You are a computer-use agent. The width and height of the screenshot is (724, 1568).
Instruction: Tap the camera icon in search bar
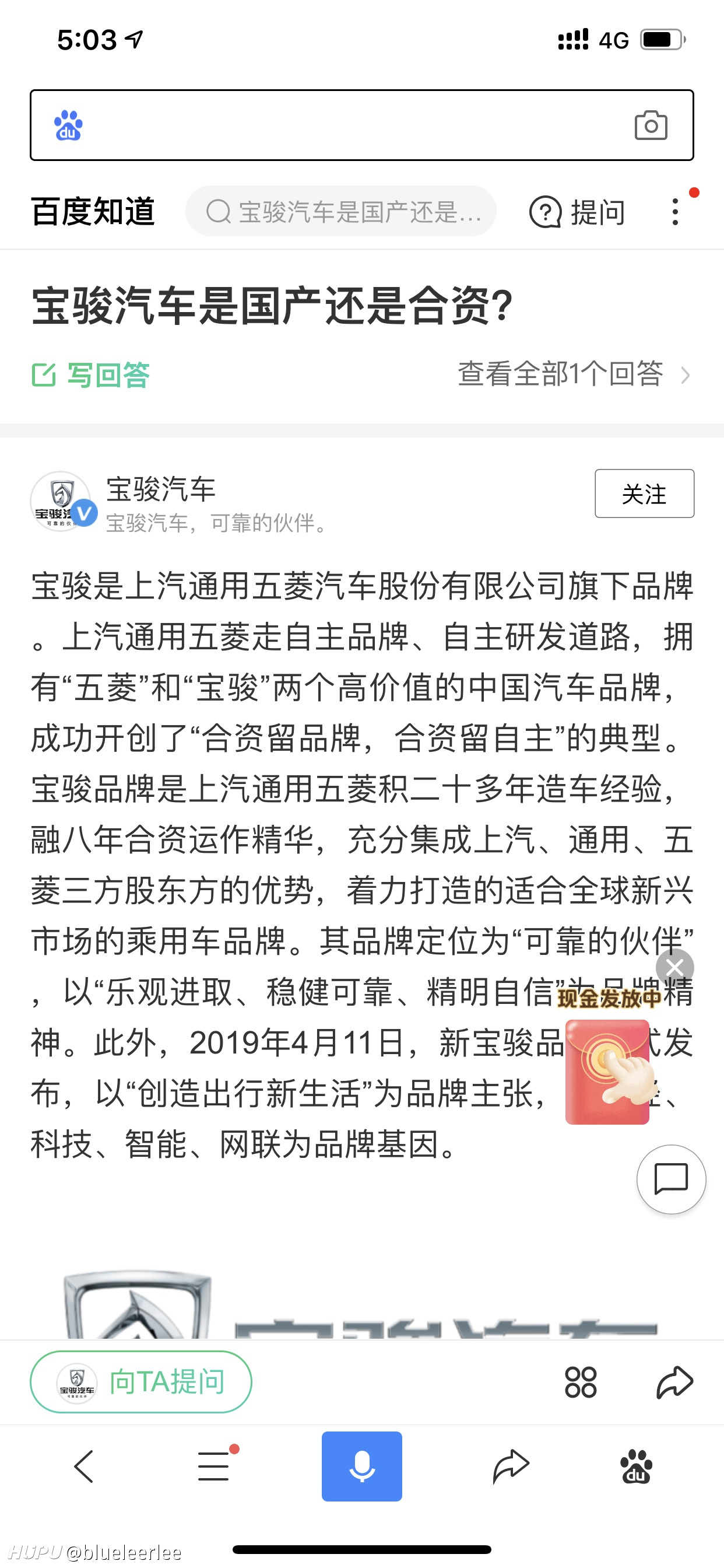(x=651, y=125)
